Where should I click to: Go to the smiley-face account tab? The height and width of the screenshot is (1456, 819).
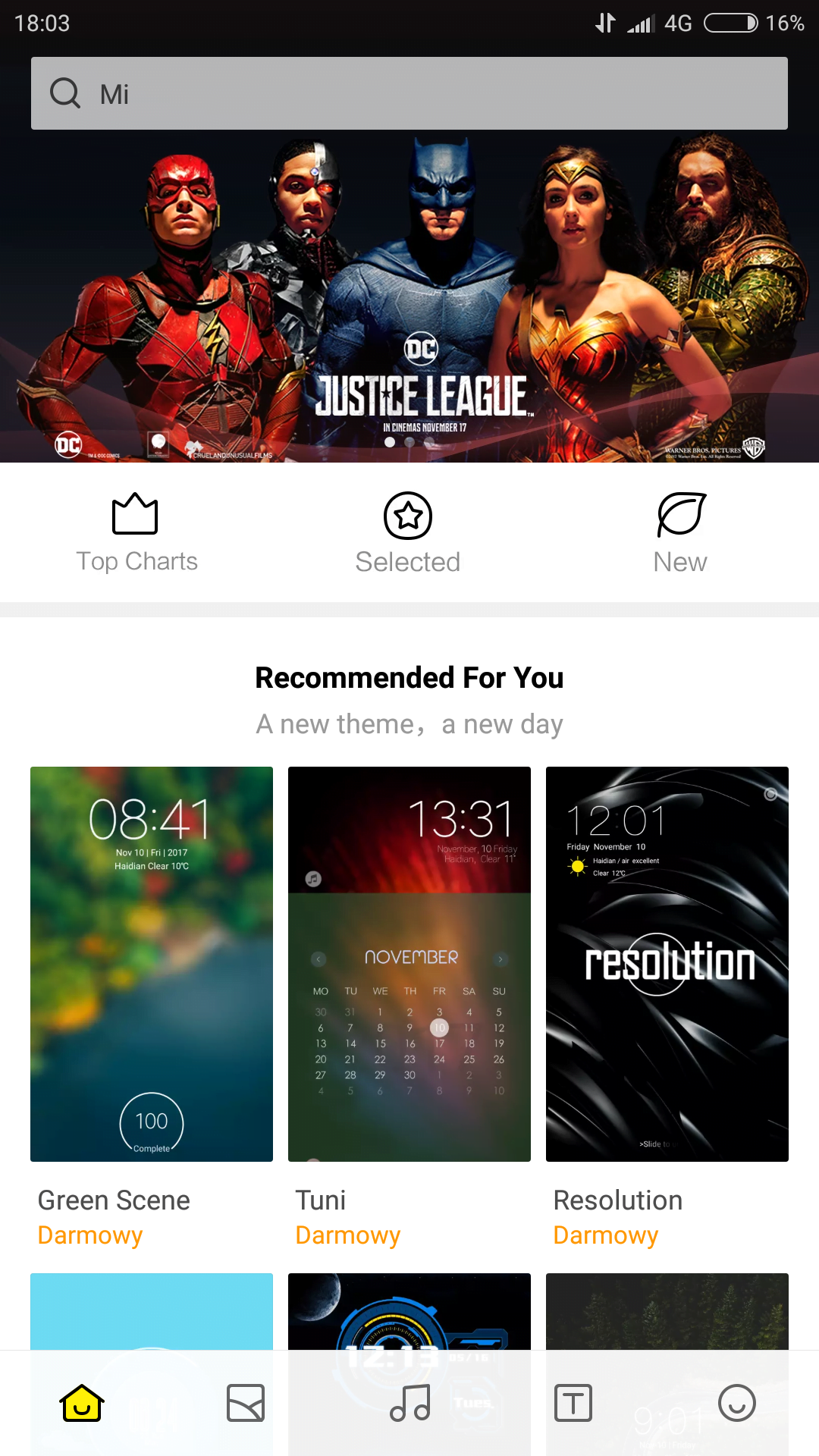coord(737,1403)
